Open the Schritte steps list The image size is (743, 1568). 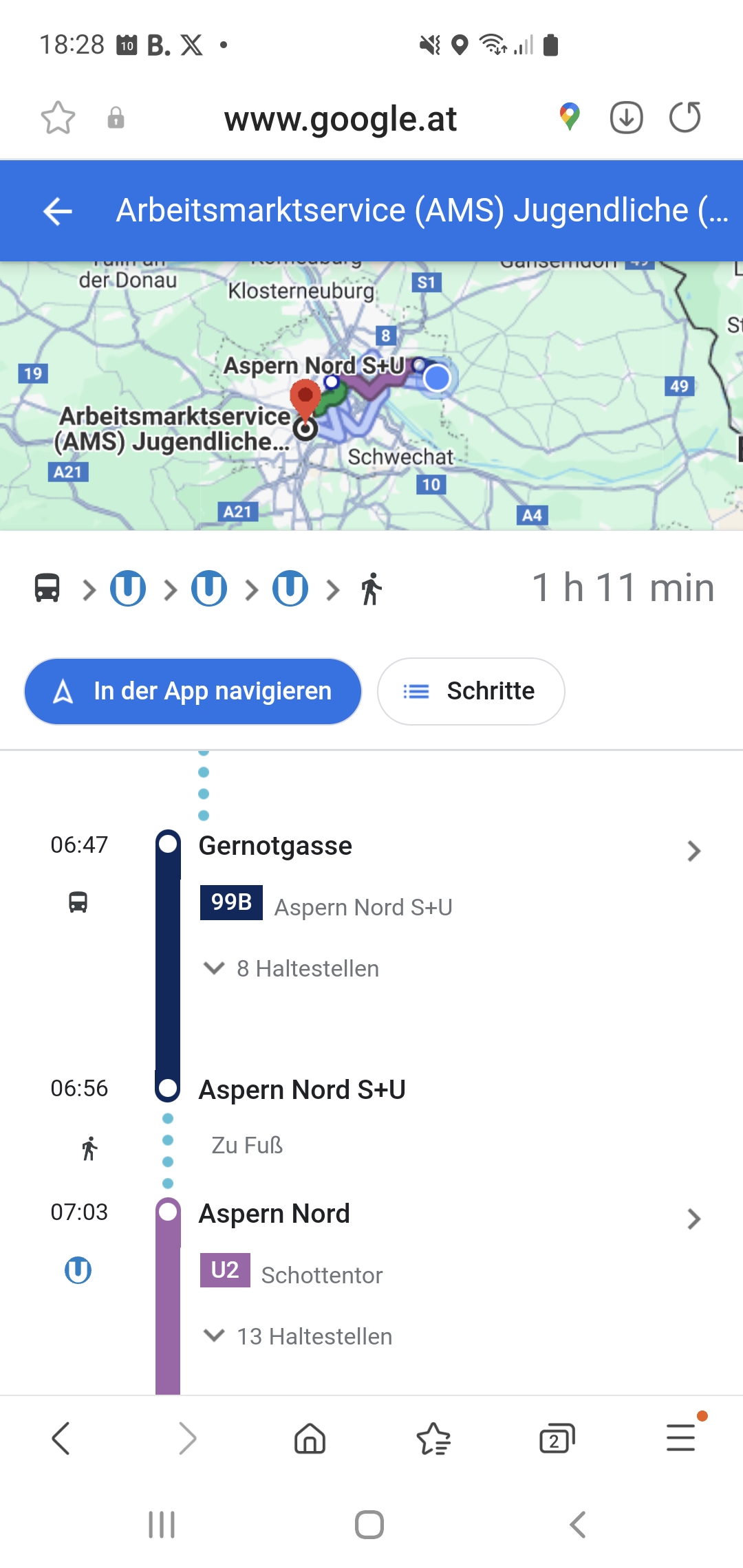(x=471, y=691)
